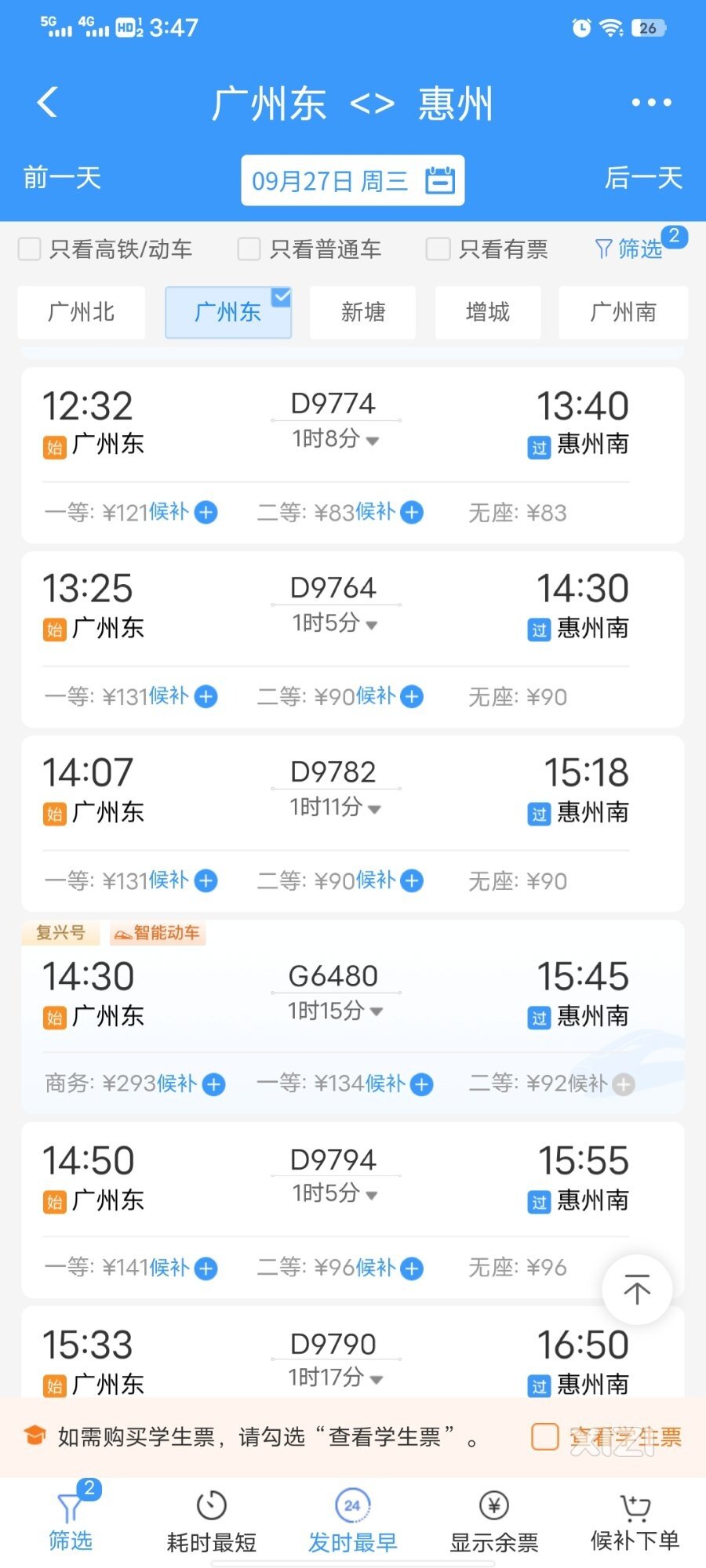The image size is (706, 1568).
Task: Tap the back-to-top arrow button
Action: click(637, 1290)
